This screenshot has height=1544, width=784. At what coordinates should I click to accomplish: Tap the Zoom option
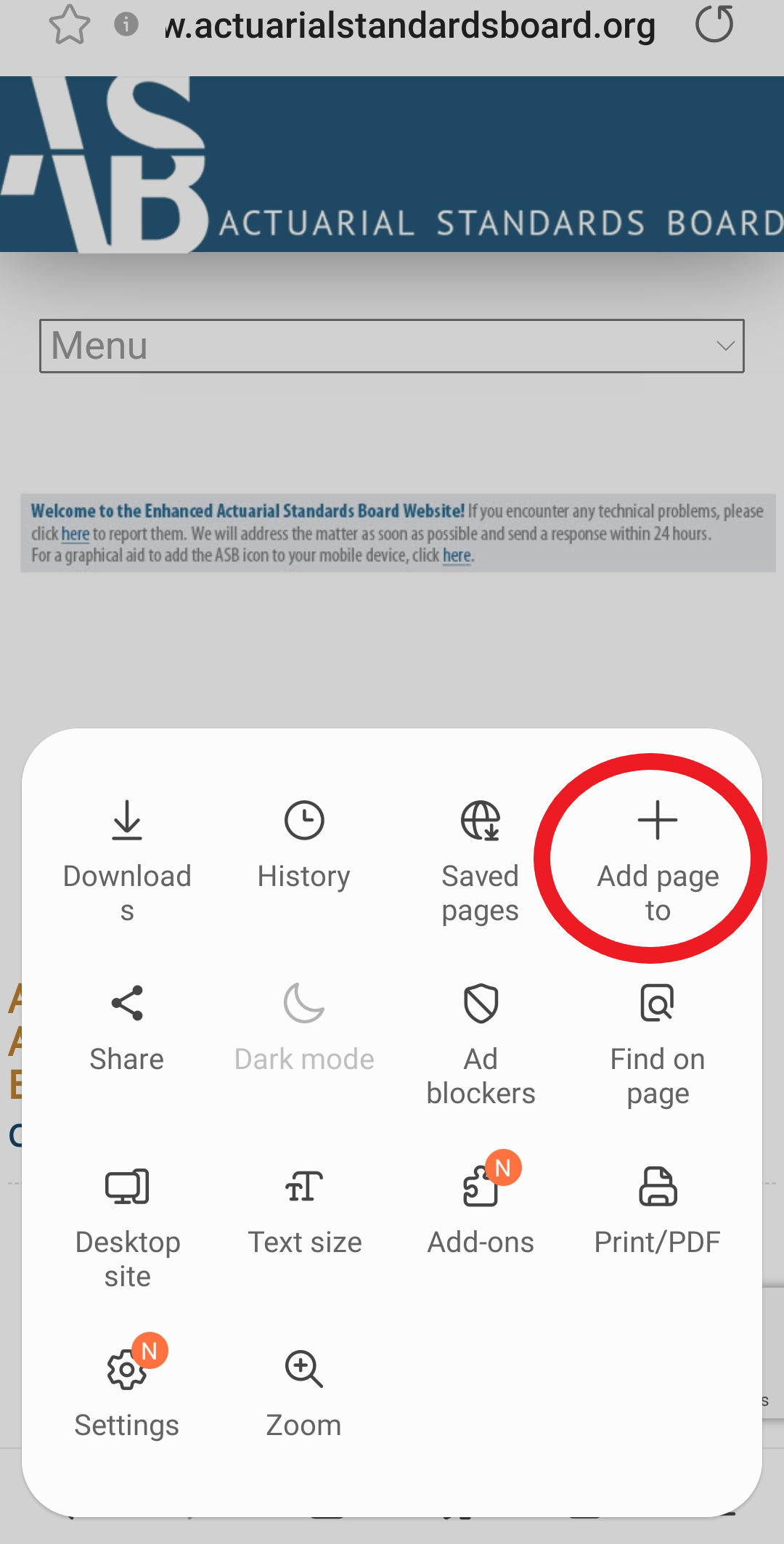point(303,1394)
